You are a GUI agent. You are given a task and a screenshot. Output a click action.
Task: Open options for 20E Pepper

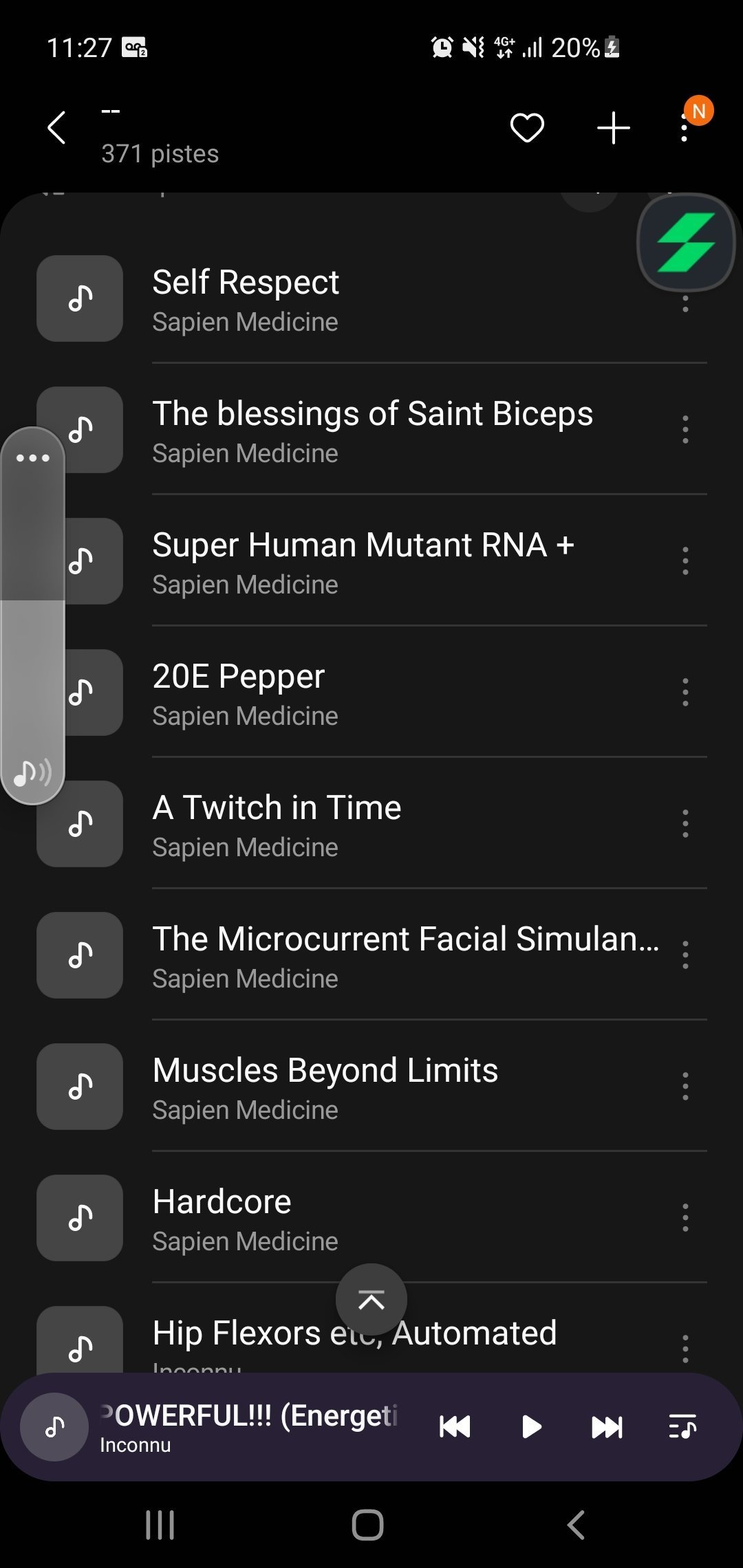pos(685,692)
